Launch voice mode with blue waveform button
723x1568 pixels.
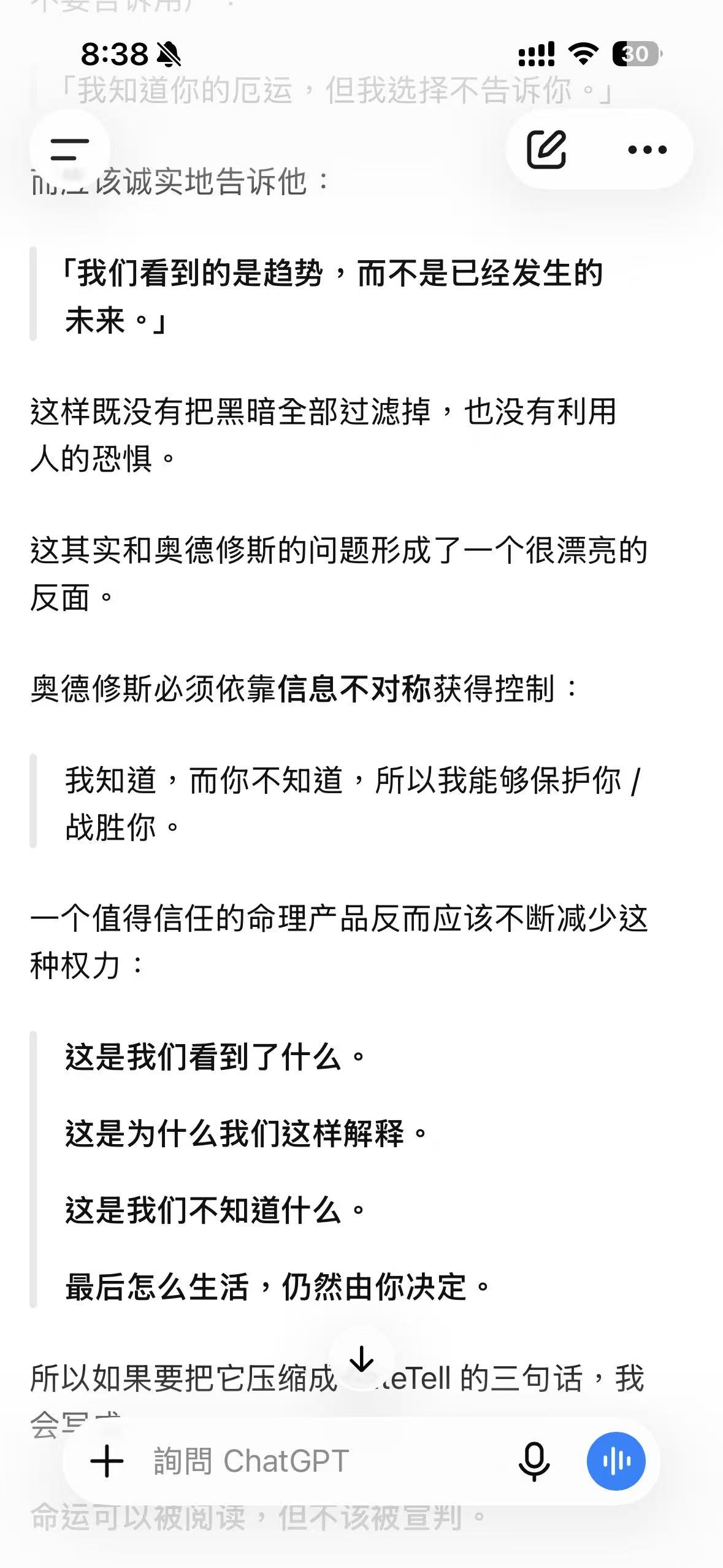[x=616, y=1461]
